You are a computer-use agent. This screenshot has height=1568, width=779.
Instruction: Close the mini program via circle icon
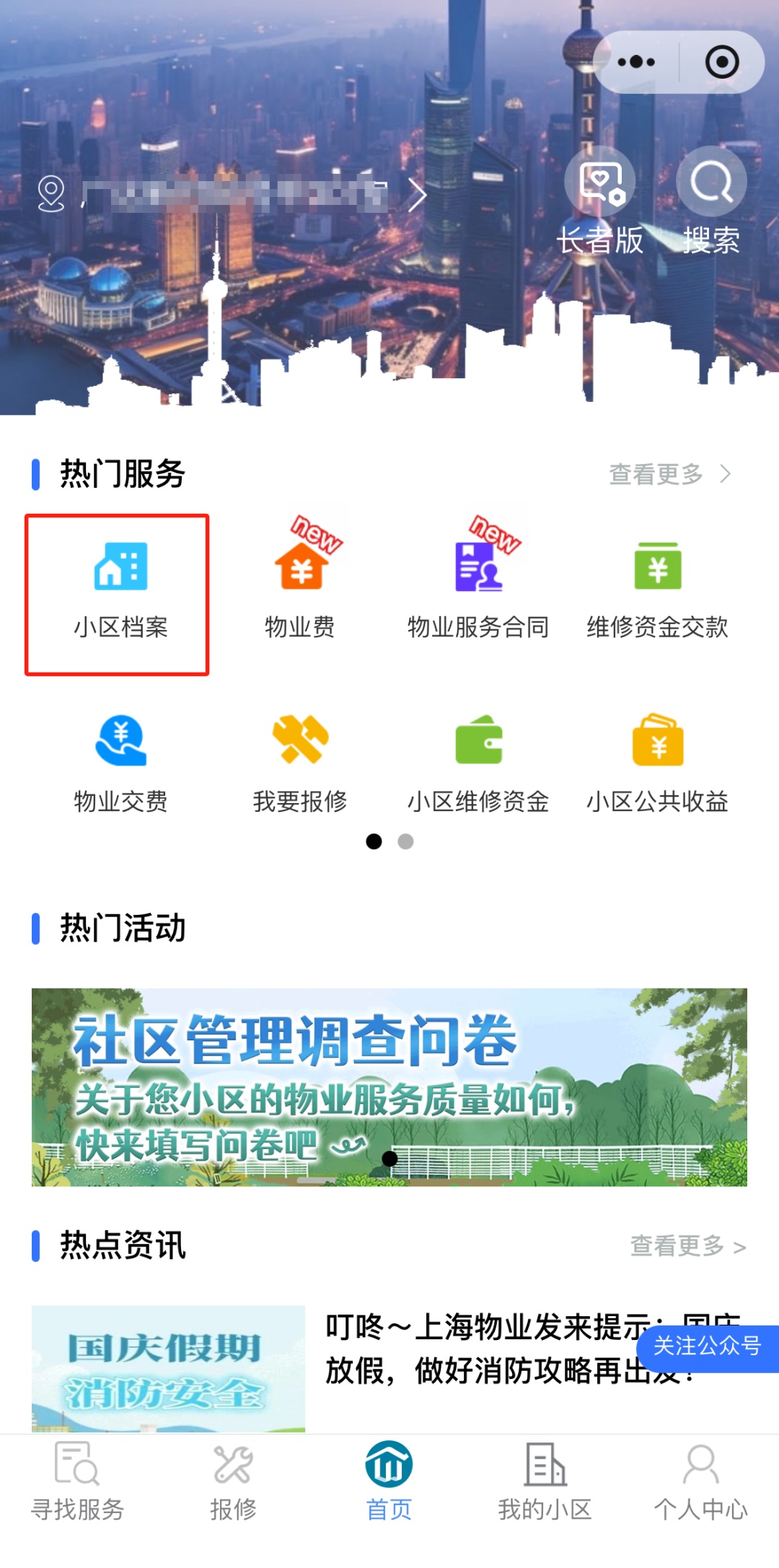(721, 63)
